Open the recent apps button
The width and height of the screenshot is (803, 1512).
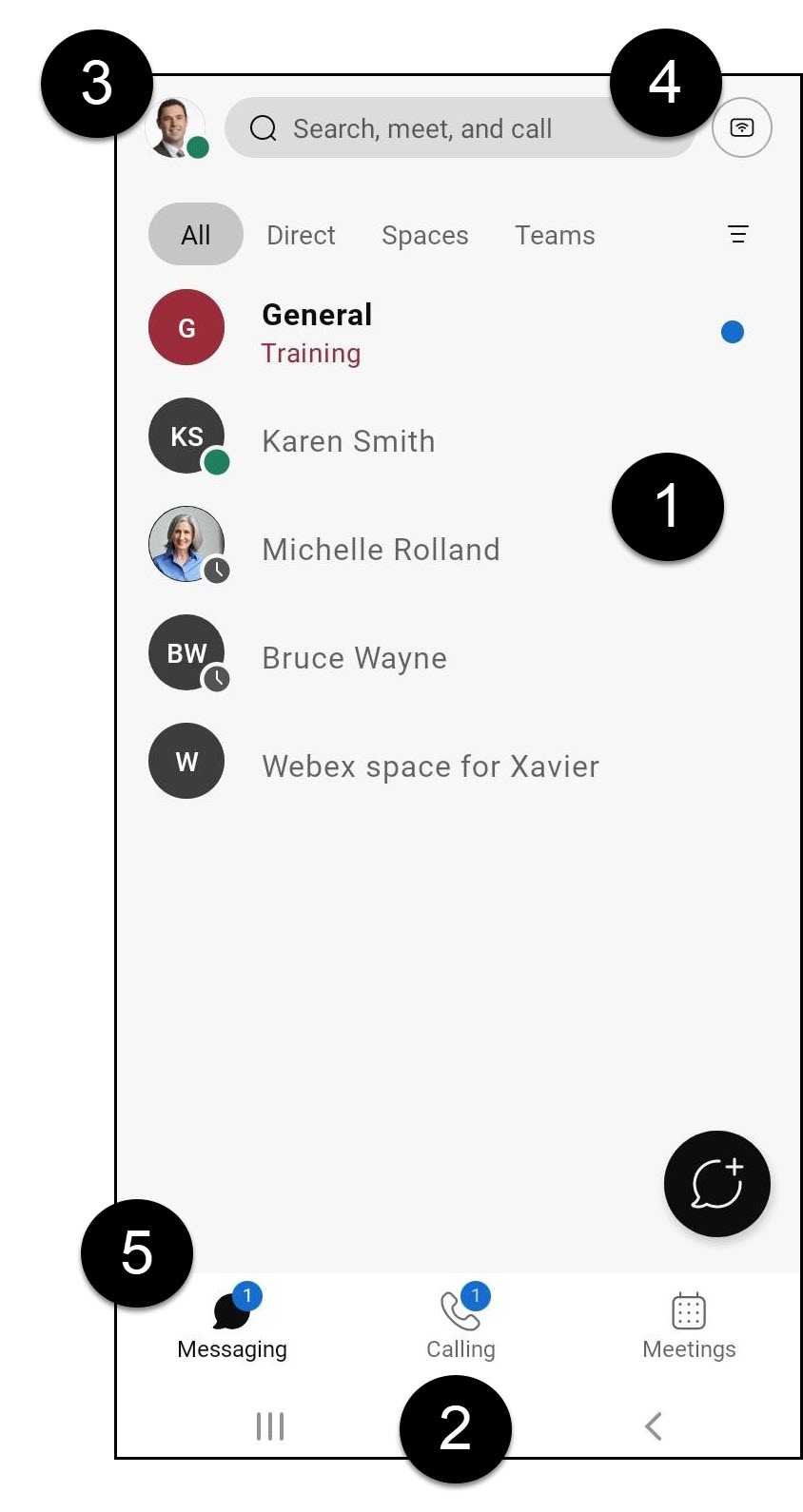click(270, 1425)
